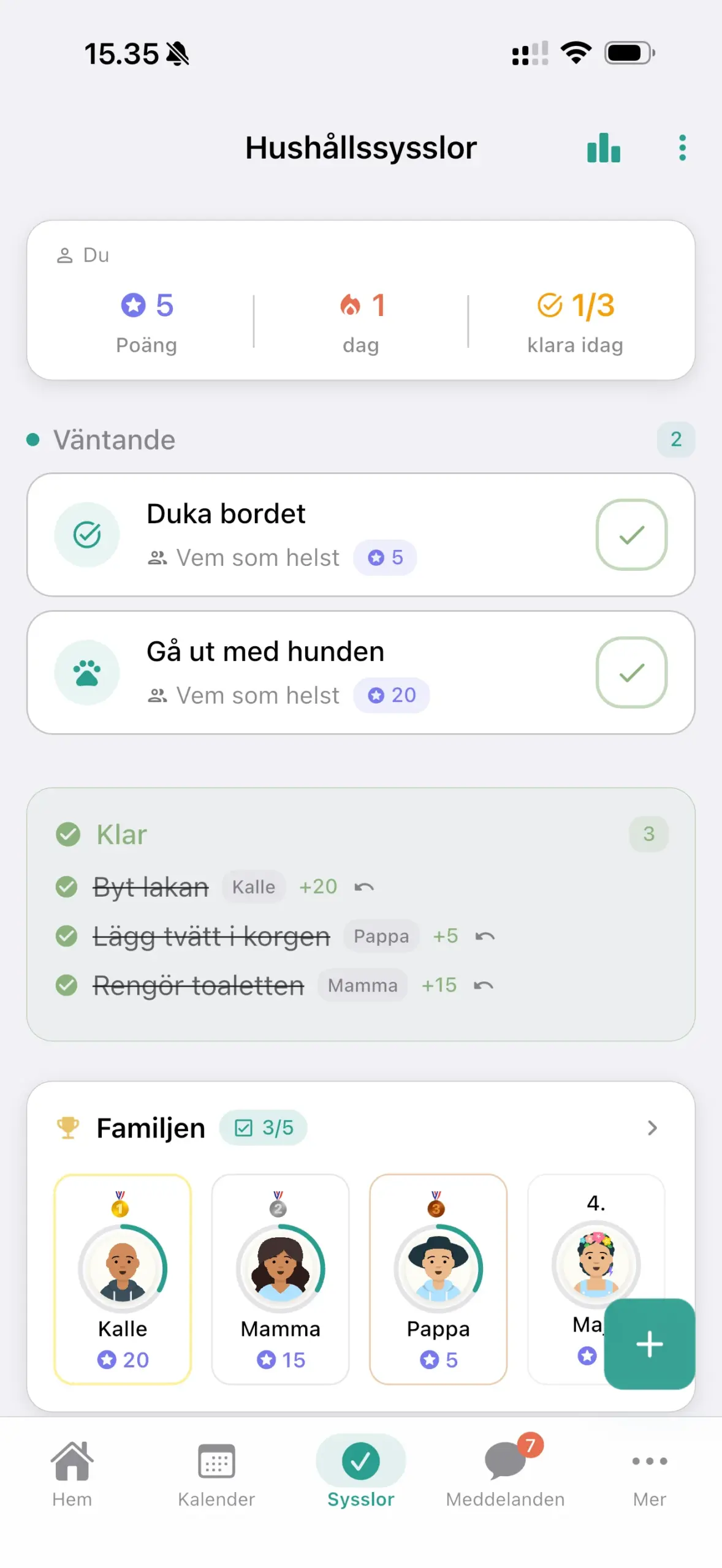Open the Familjen details via the chevron
722x1568 pixels.
click(x=651, y=1128)
